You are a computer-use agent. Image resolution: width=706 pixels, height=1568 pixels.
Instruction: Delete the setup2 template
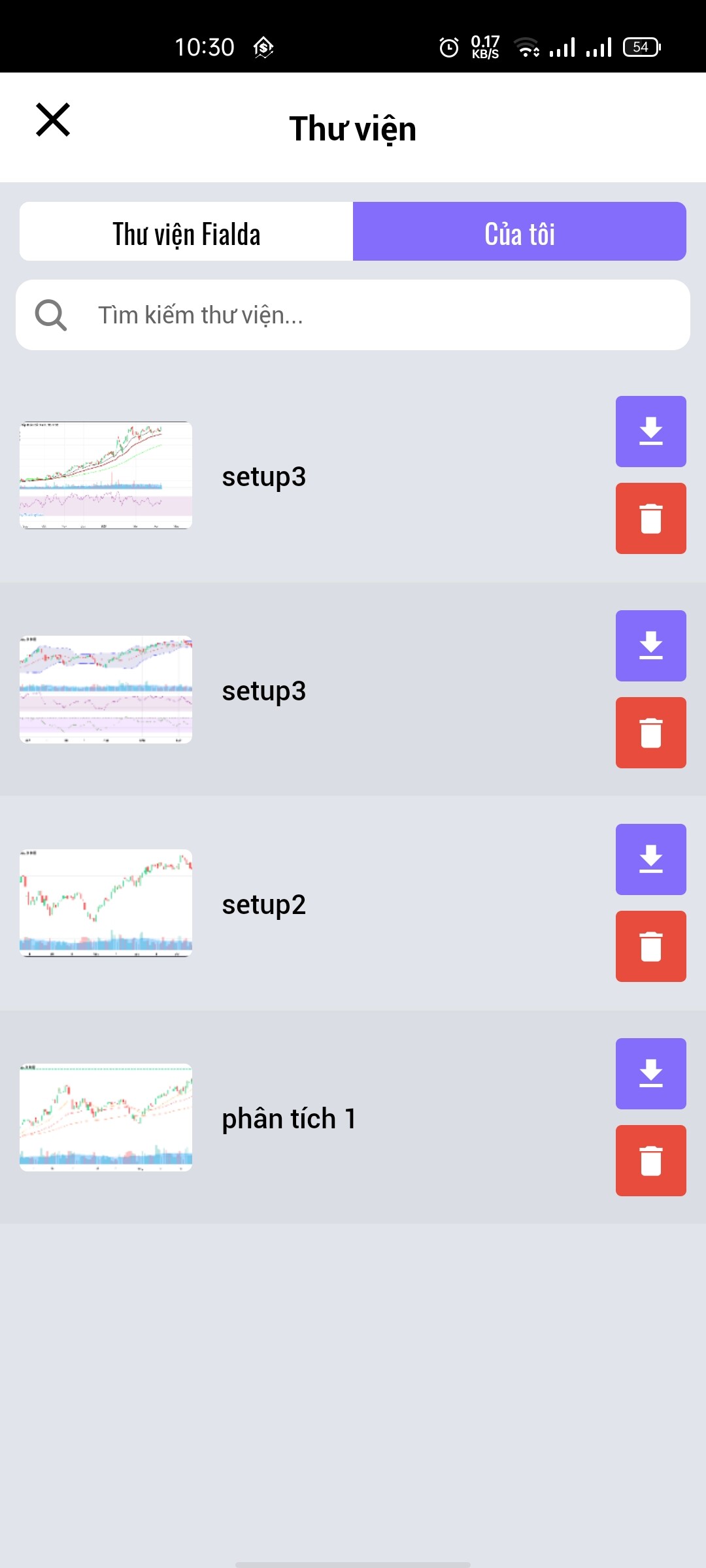pyautogui.click(x=650, y=946)
